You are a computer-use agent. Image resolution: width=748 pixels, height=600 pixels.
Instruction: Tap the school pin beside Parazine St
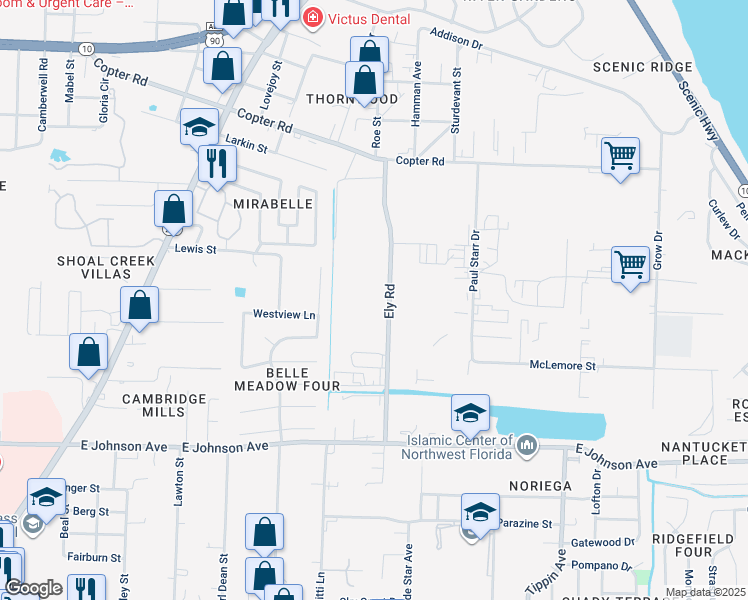pyautogui.click(x=480, y=512)
